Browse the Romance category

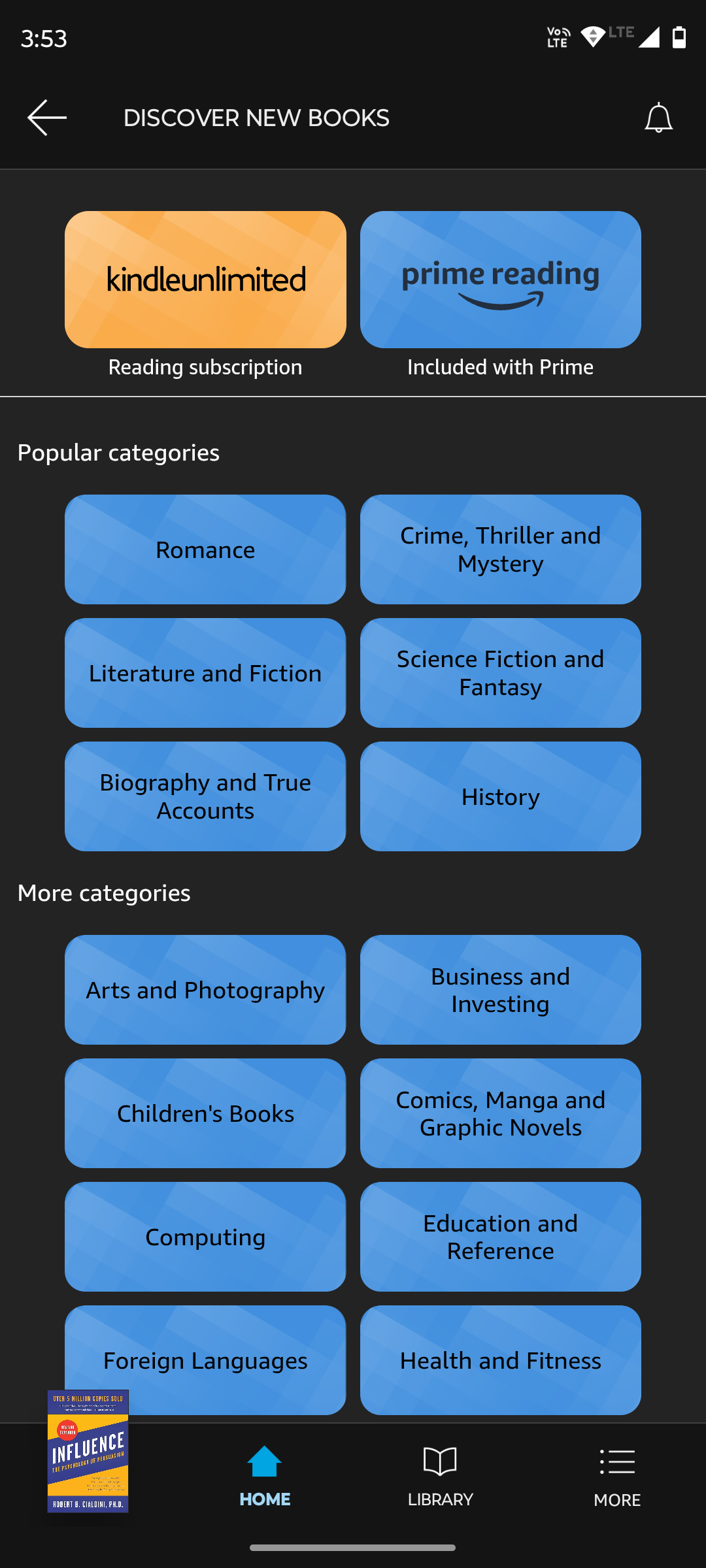[205, 549]
